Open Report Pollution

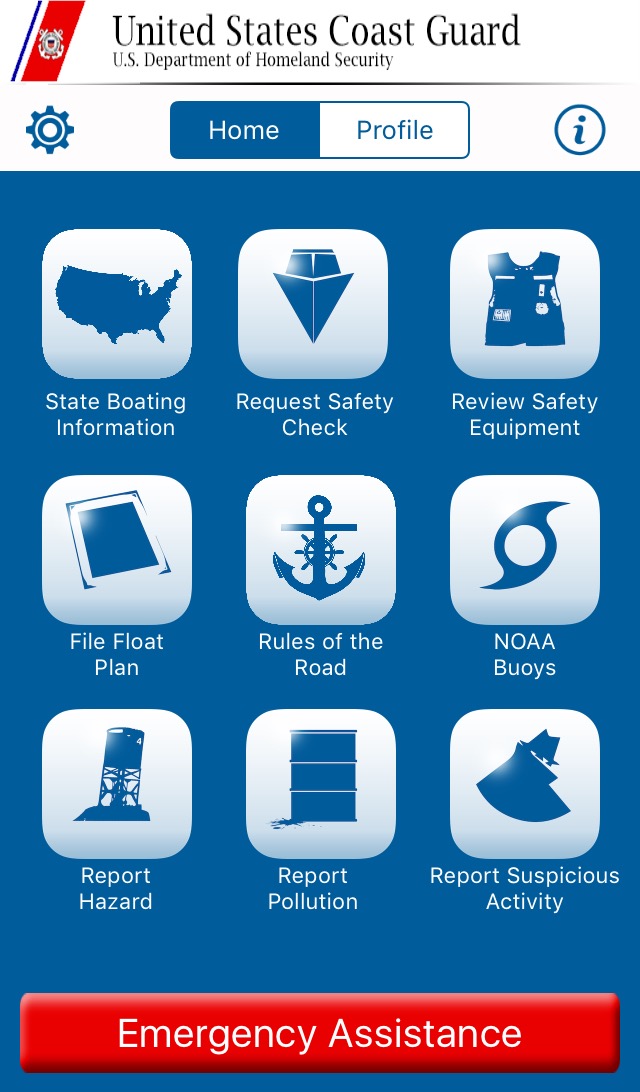point(320,784)
